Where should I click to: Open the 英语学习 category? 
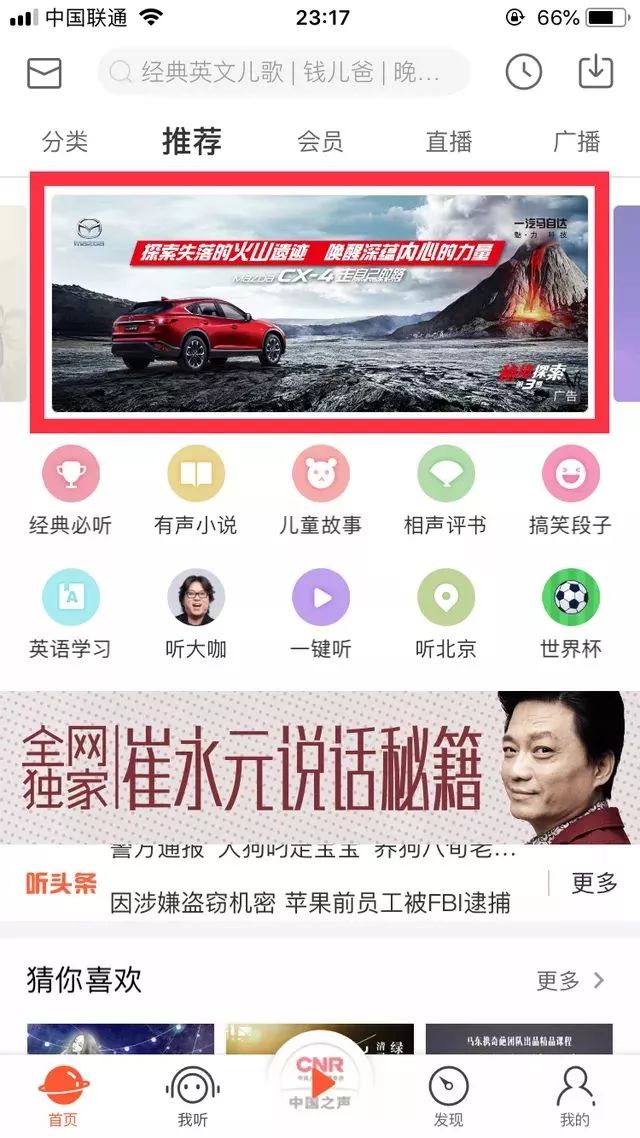pyautogui.click(x=71, y=613)
